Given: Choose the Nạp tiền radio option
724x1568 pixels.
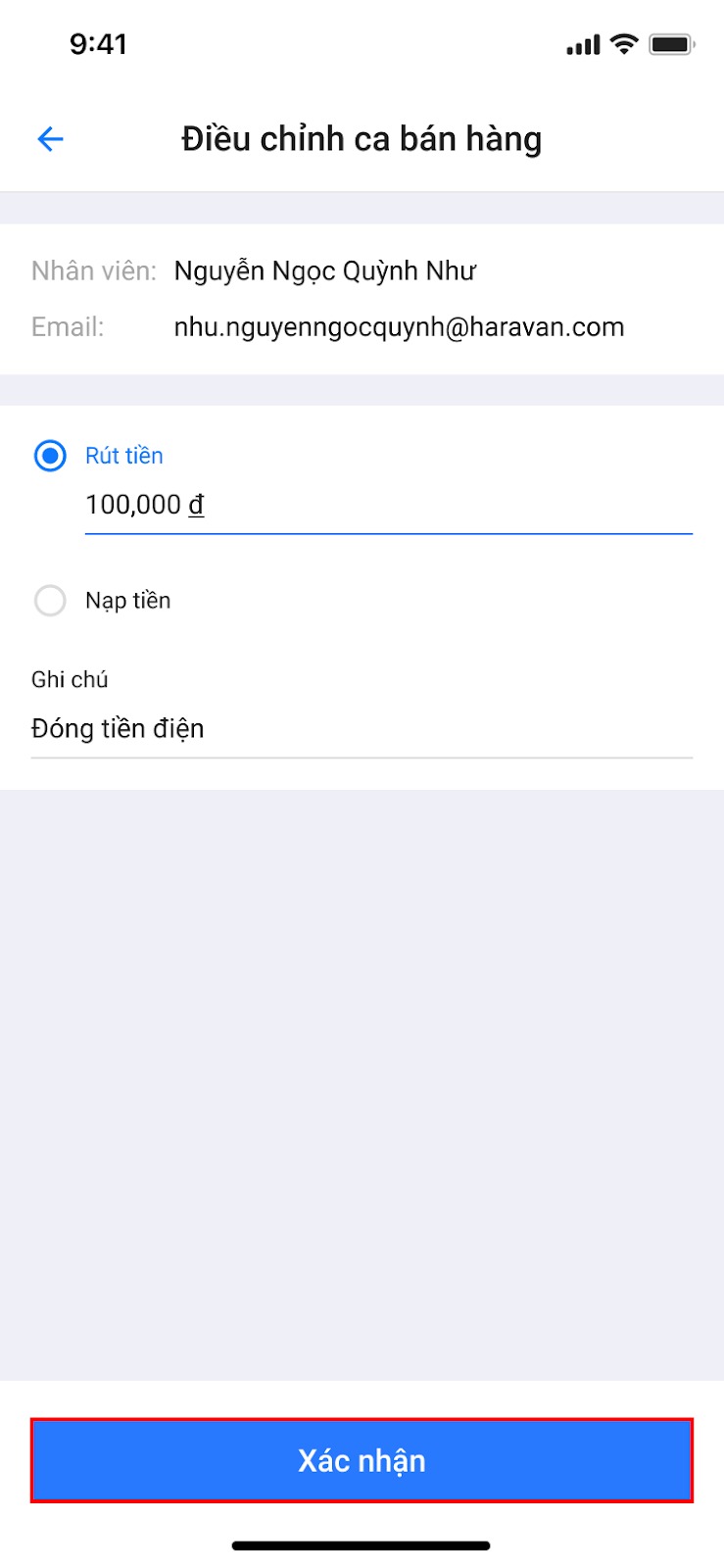Looking at the screenshot, I should (x=50, y=600).
